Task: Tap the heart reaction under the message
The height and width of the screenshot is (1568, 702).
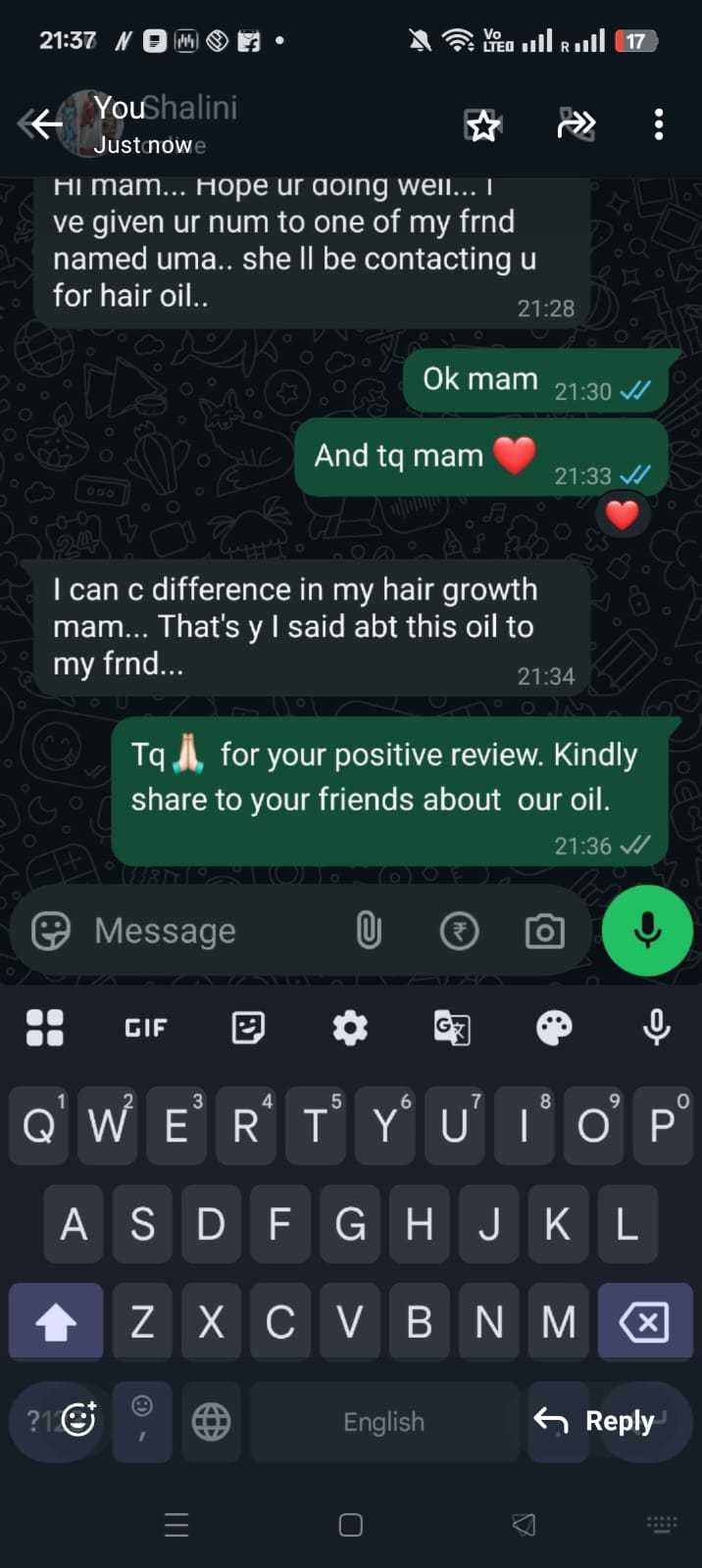Action: tap(622, 514)
